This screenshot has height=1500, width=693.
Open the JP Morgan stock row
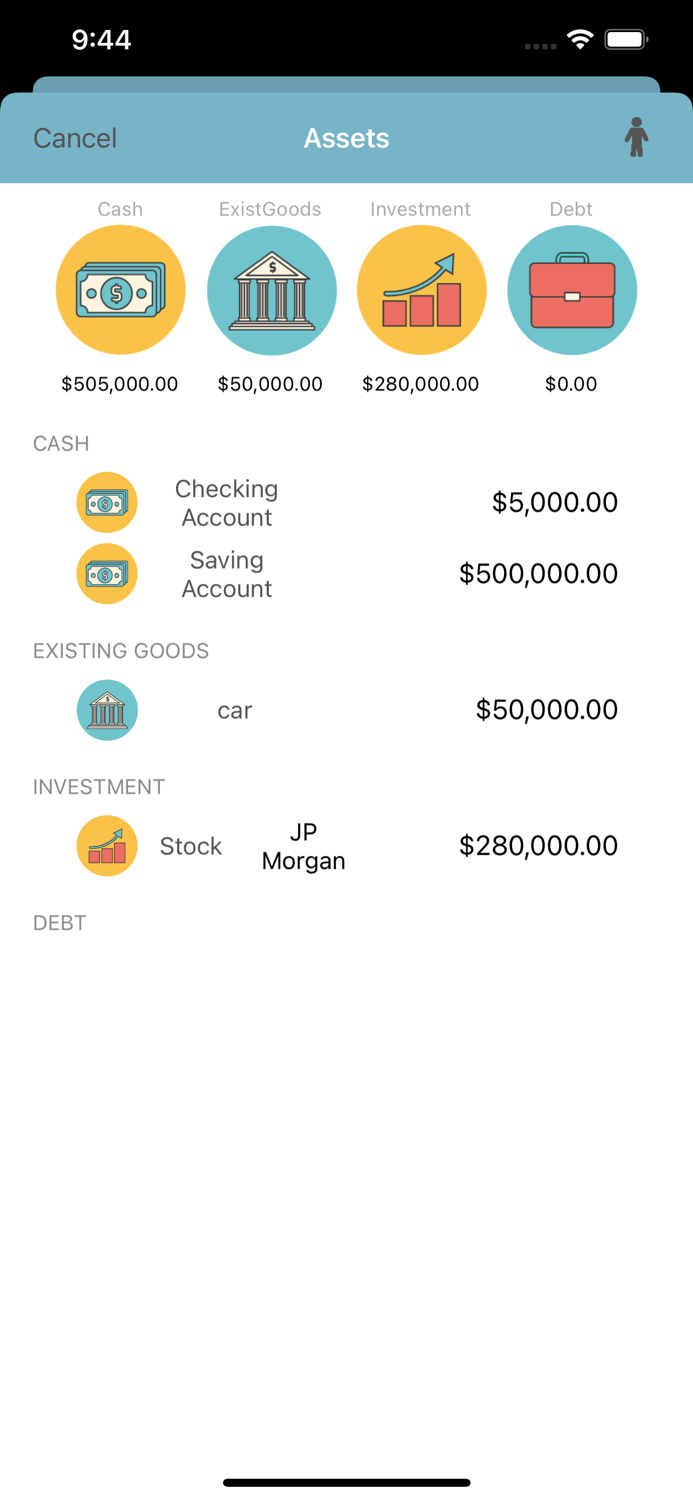pos(346,846)
